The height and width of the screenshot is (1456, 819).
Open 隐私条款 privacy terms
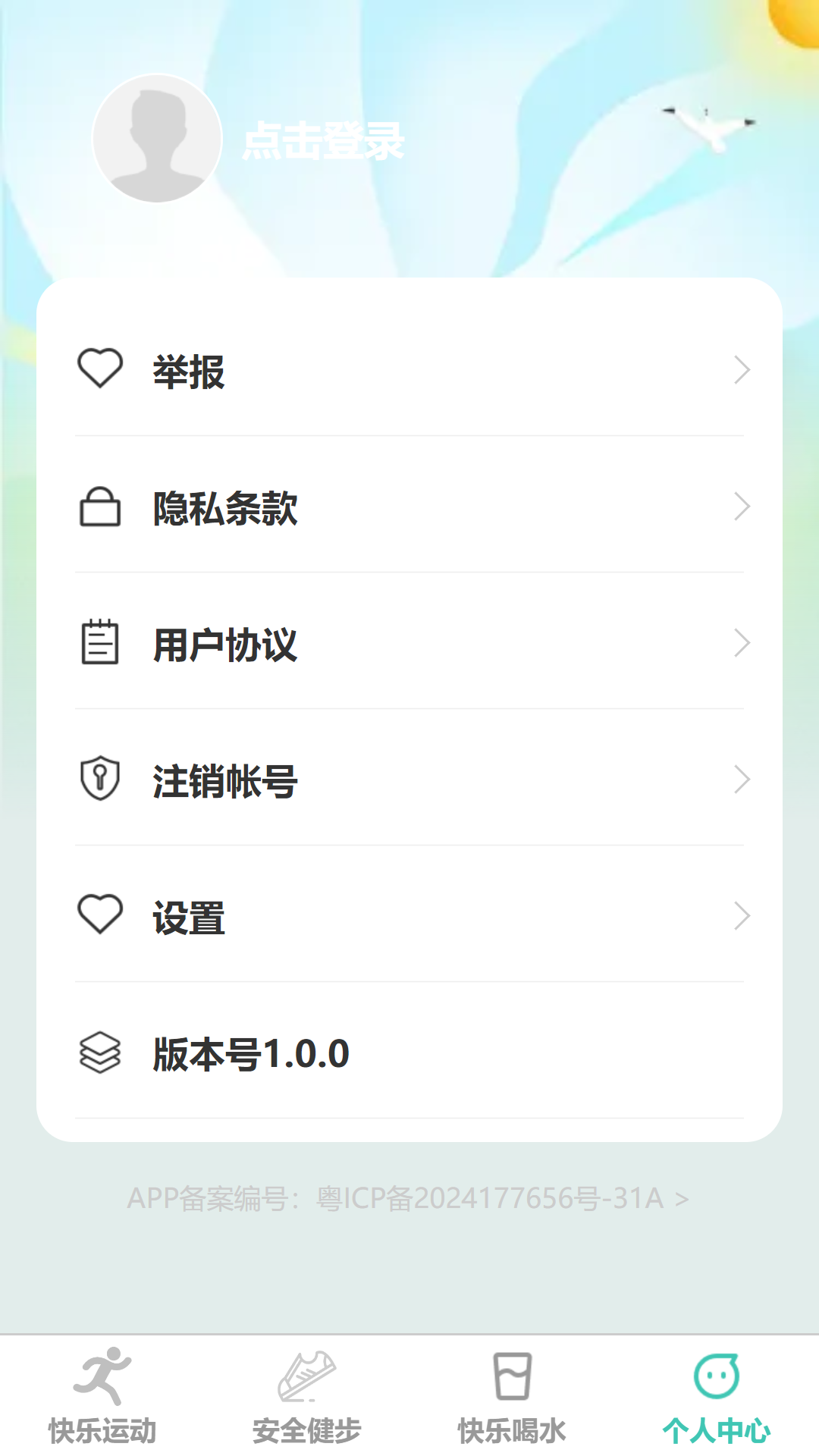[x=409, y=507]
